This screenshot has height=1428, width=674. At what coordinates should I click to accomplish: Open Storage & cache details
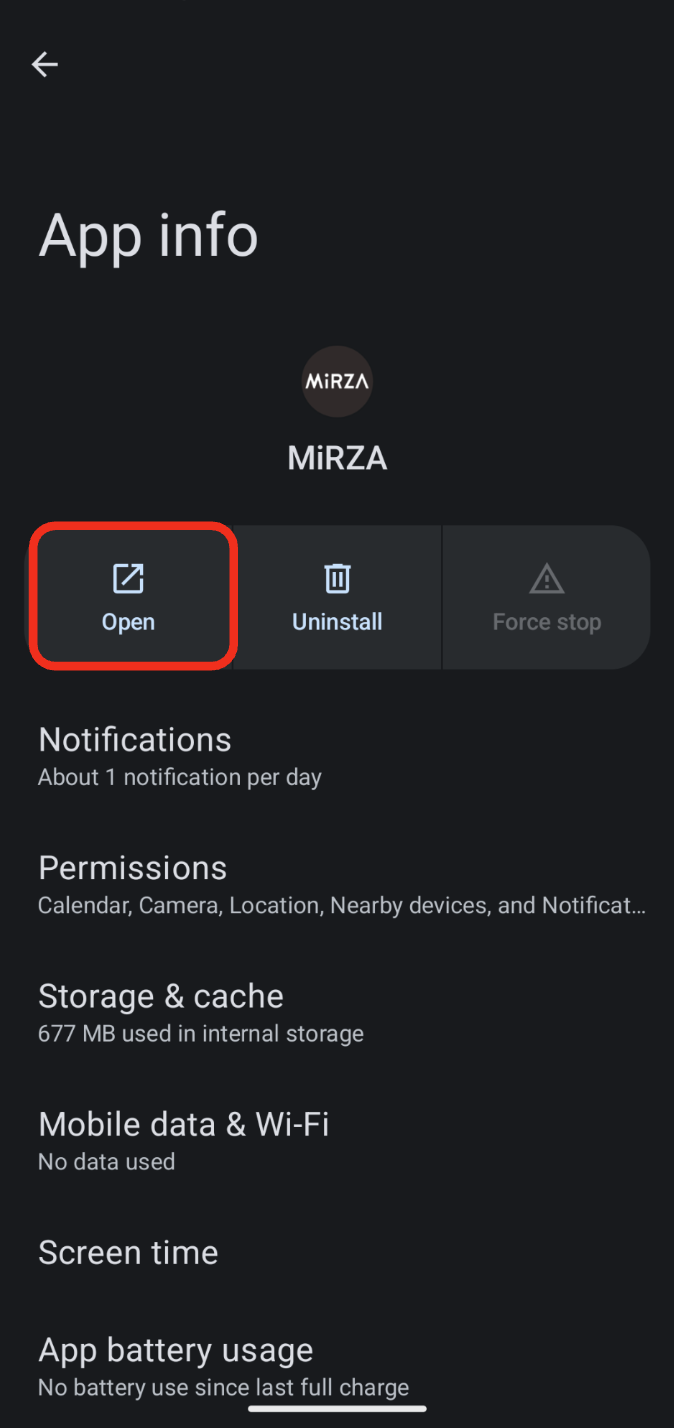pyautogui.click(x=337, y=1012)
